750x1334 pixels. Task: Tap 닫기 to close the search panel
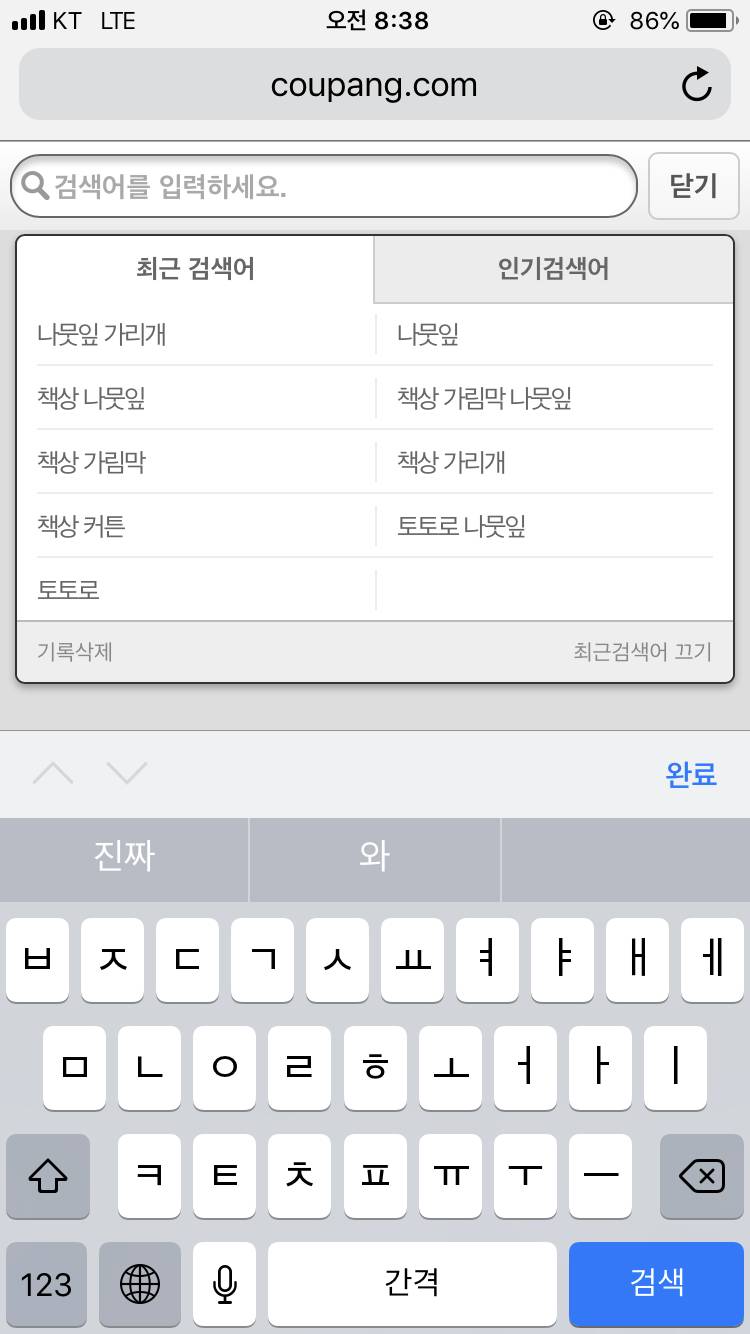pos(694,186)
